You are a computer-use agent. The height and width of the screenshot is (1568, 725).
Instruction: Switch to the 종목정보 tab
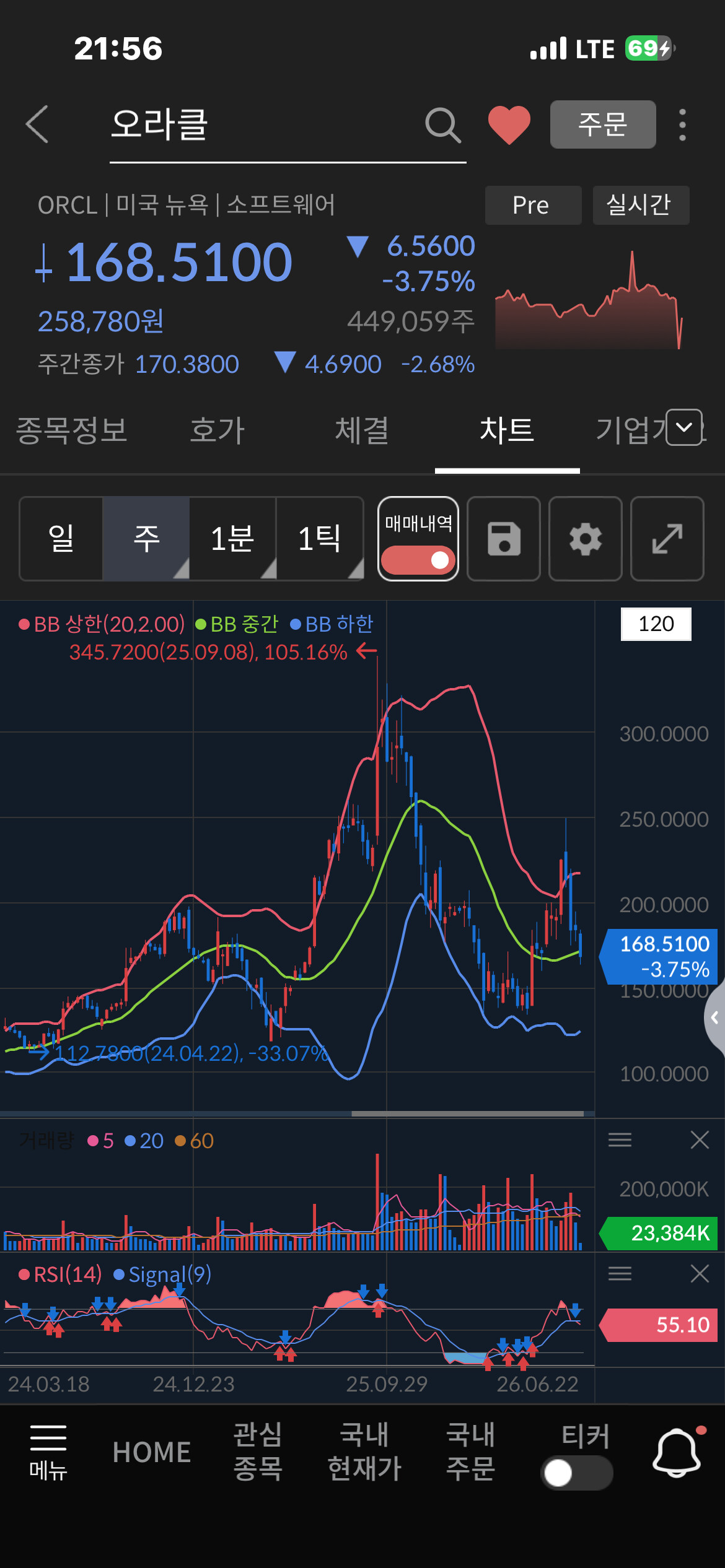72,430
